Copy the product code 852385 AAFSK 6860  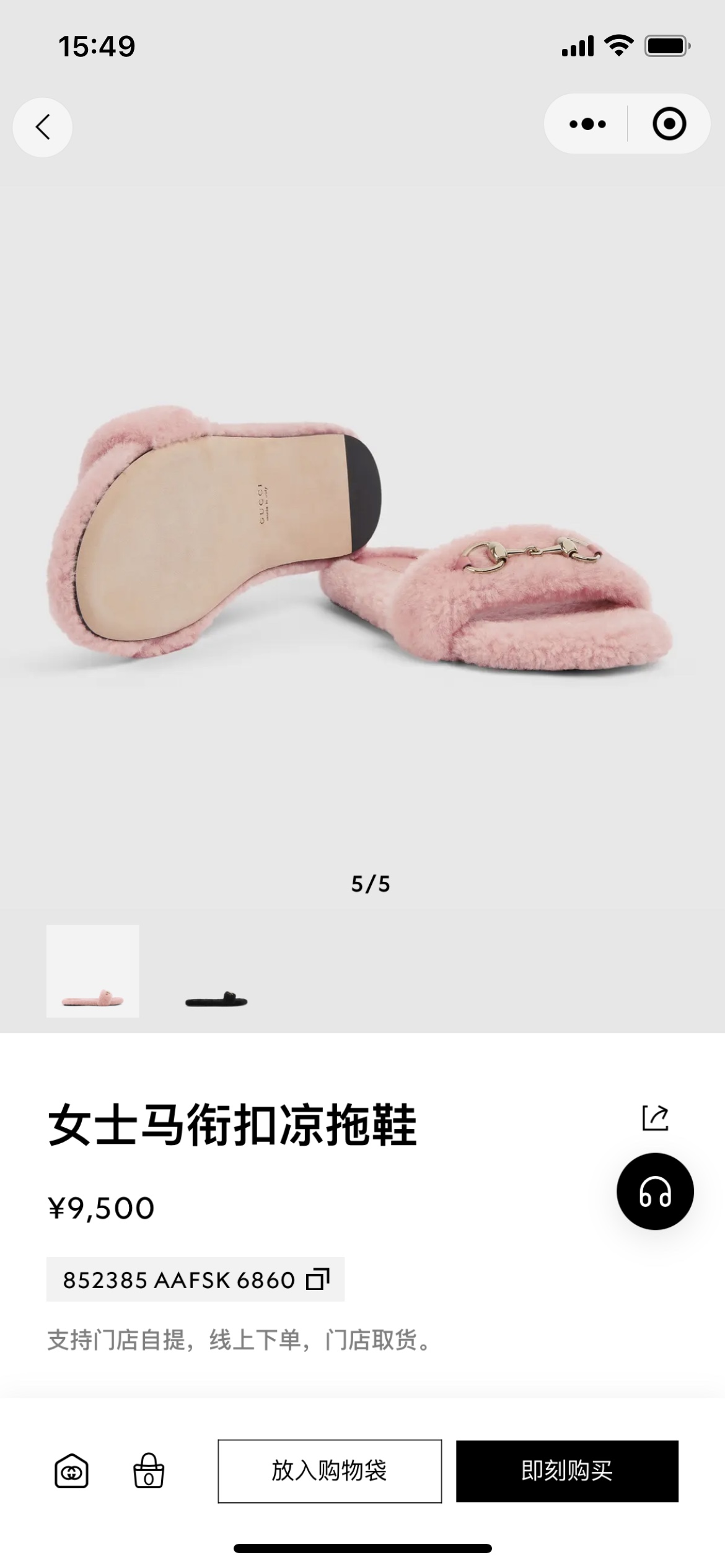point(318,1279)
